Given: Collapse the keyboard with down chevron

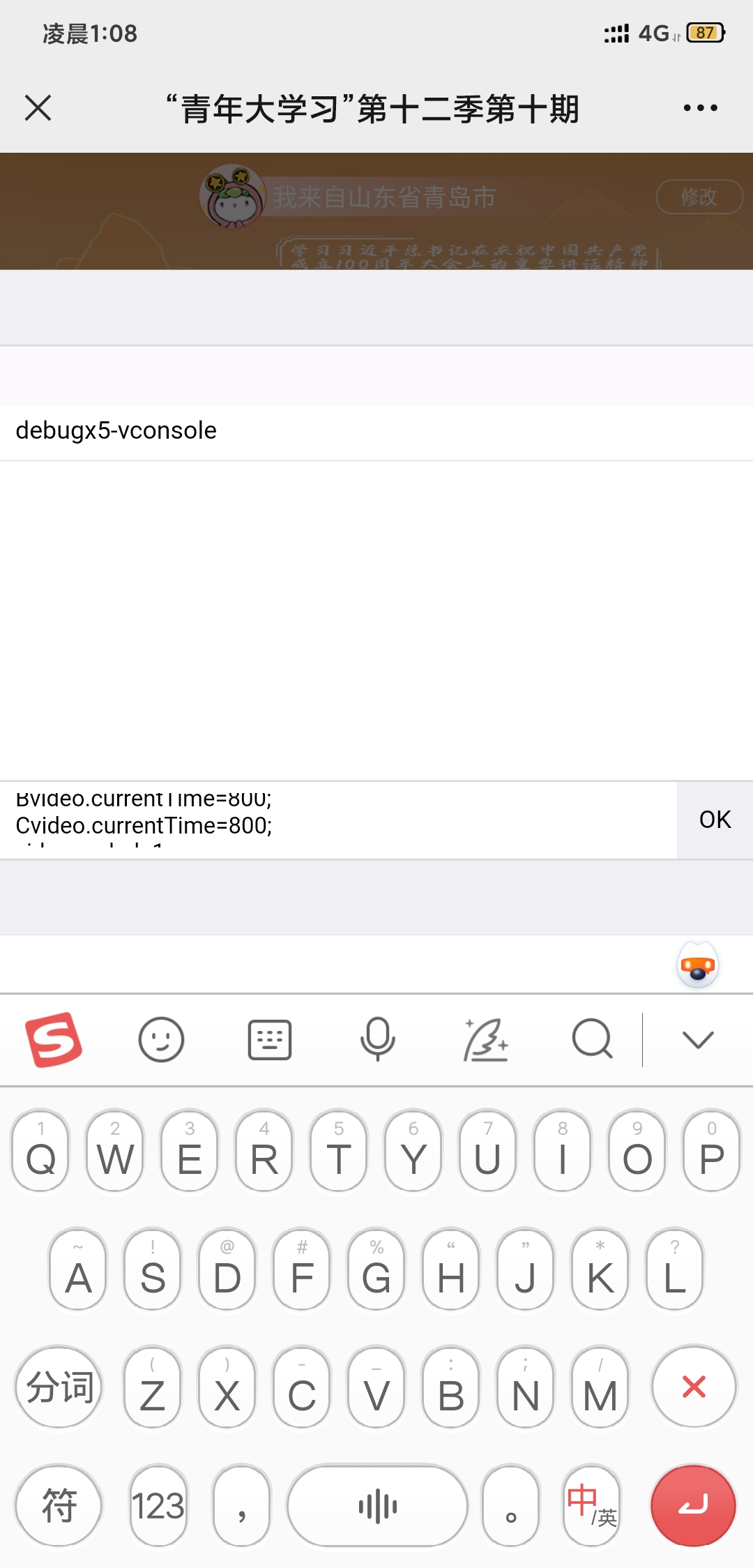Looking at the screenshot, I should coord(698,1039).
